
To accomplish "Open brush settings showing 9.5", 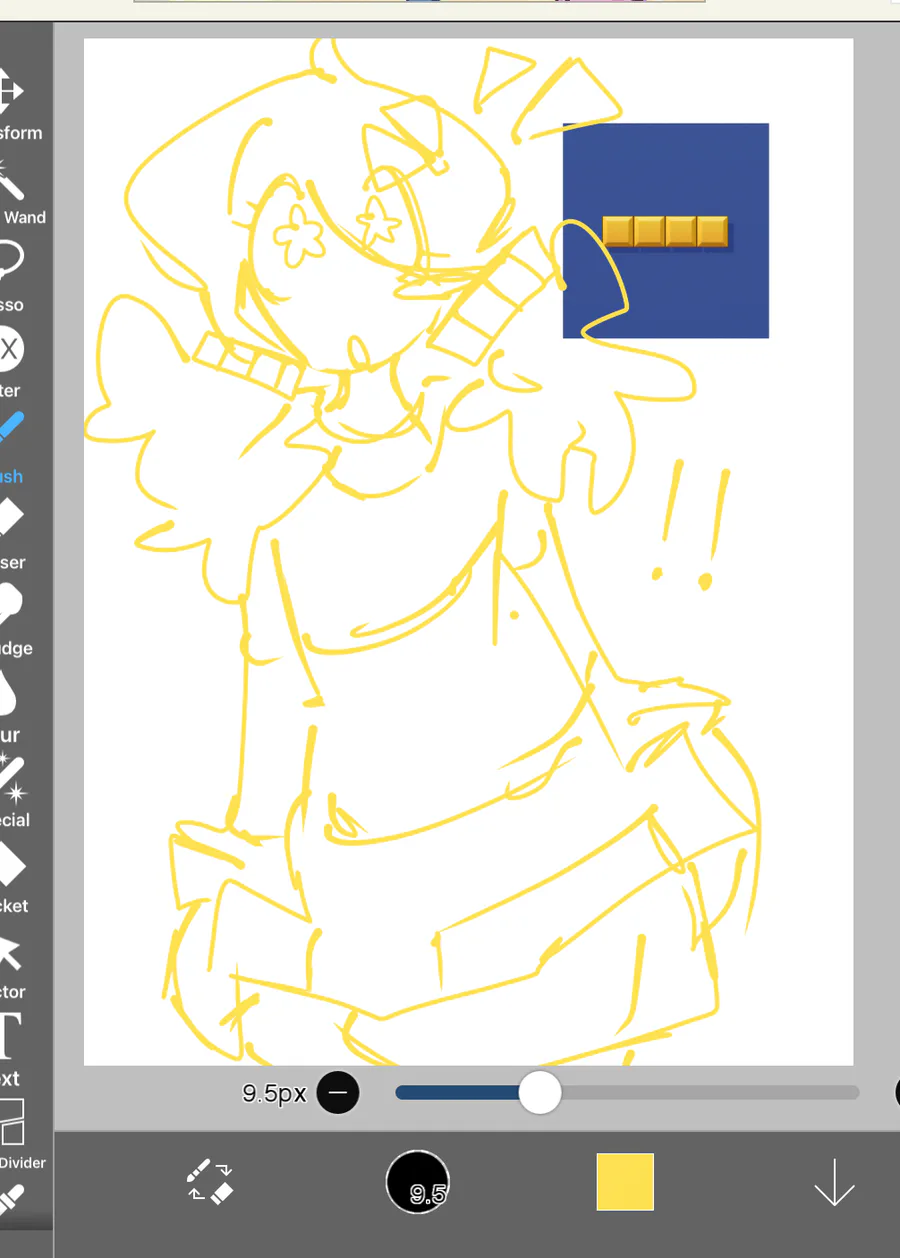I will (417, 1182).
